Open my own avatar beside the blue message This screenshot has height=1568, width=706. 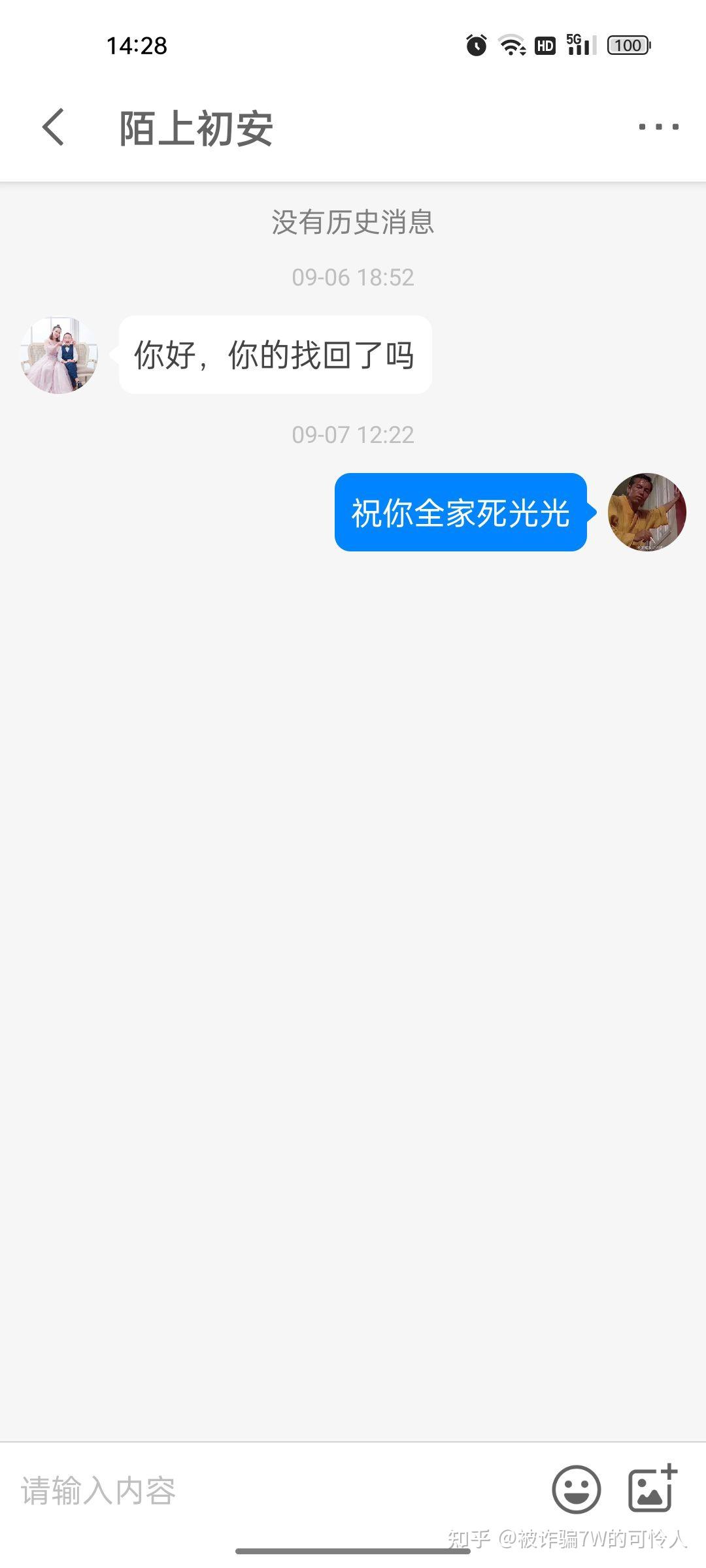[647, 512]
